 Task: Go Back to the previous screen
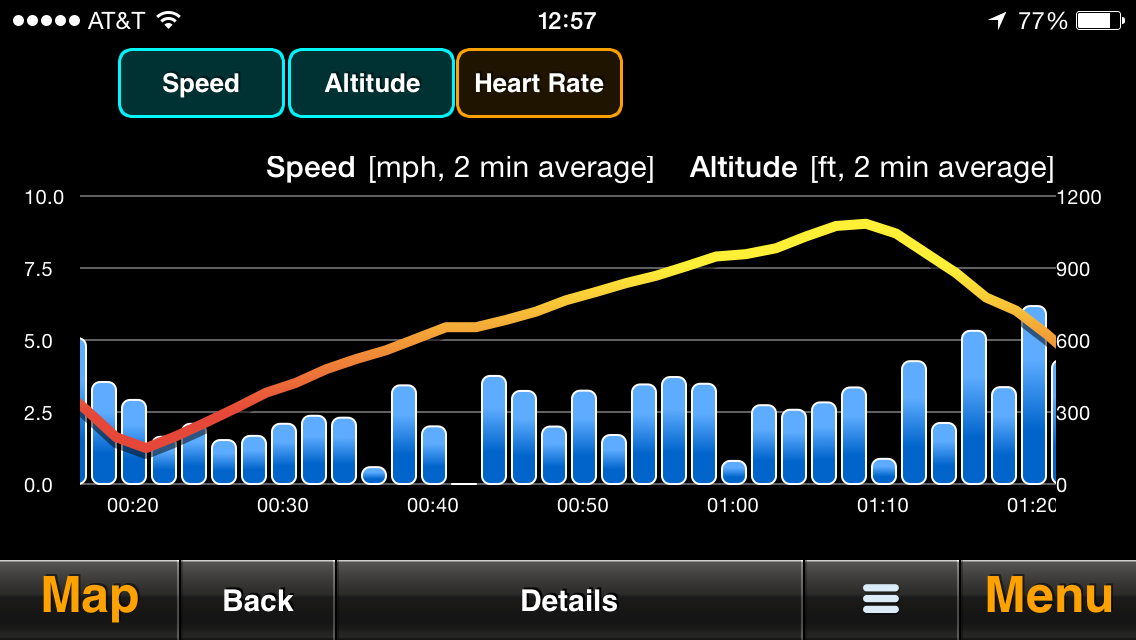258,600
